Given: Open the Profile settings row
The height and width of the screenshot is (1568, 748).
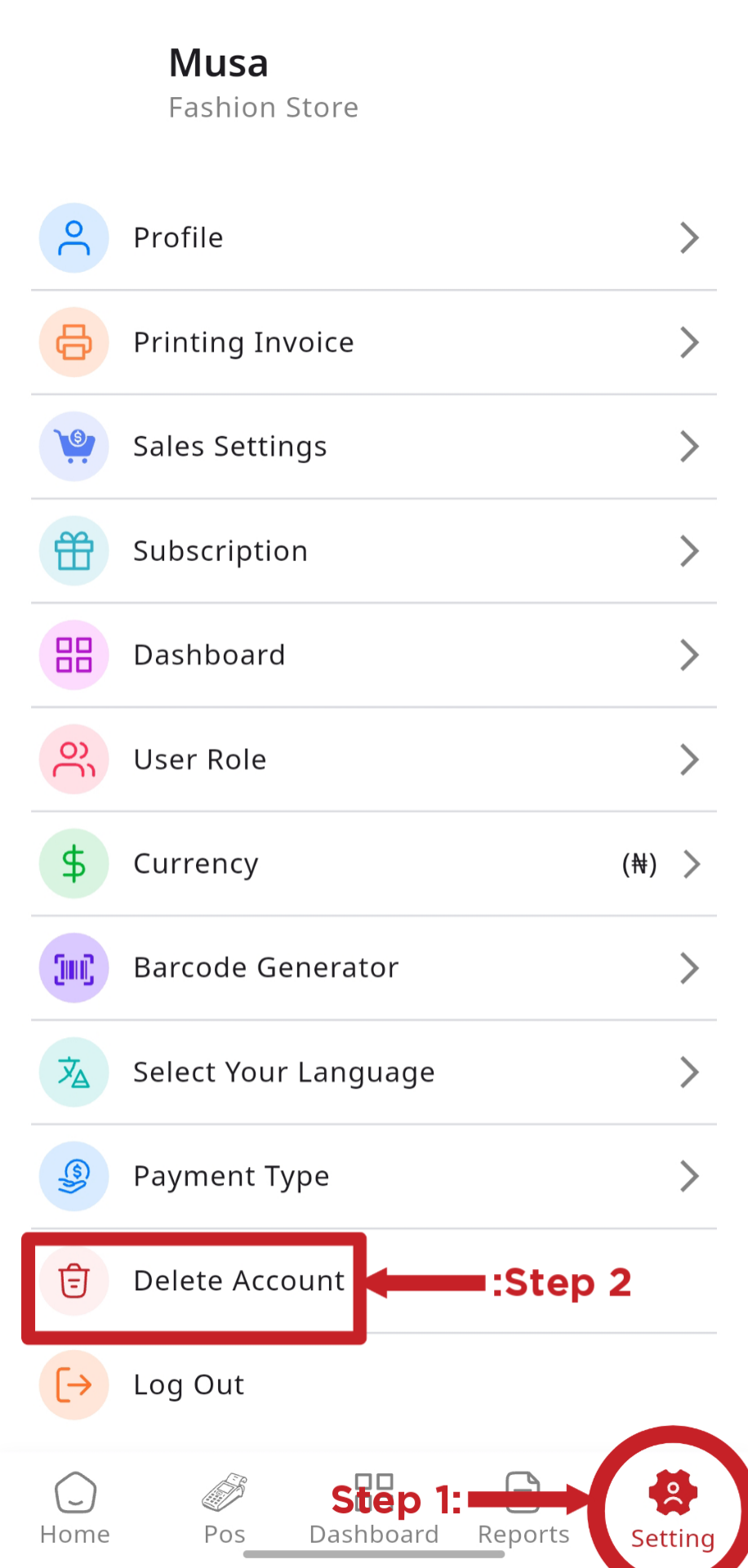Looking at the screenshot, I should click(x=373, y=238).
